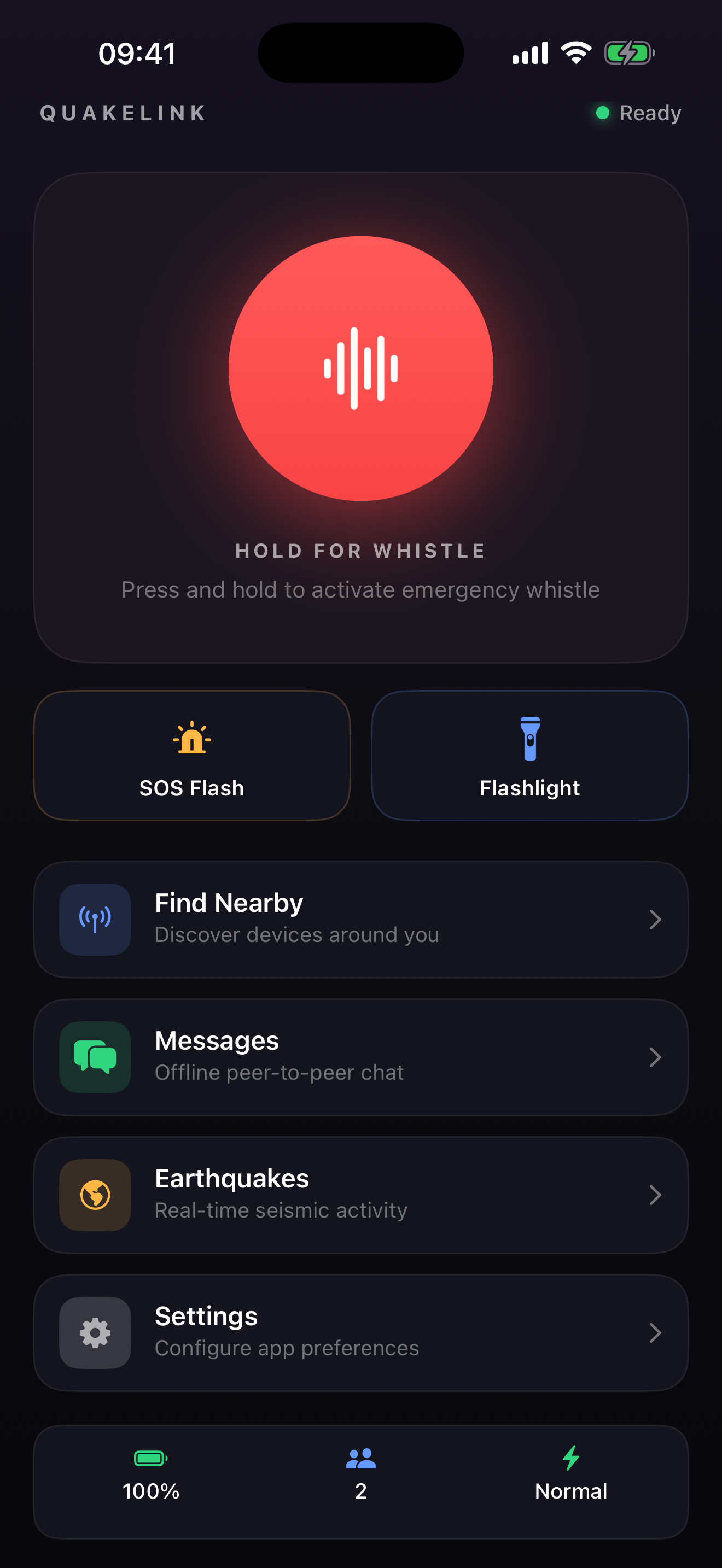Screen dimensions: 722x1568
Task: Tap the 100% battery level display
Action: [150, 1490]
